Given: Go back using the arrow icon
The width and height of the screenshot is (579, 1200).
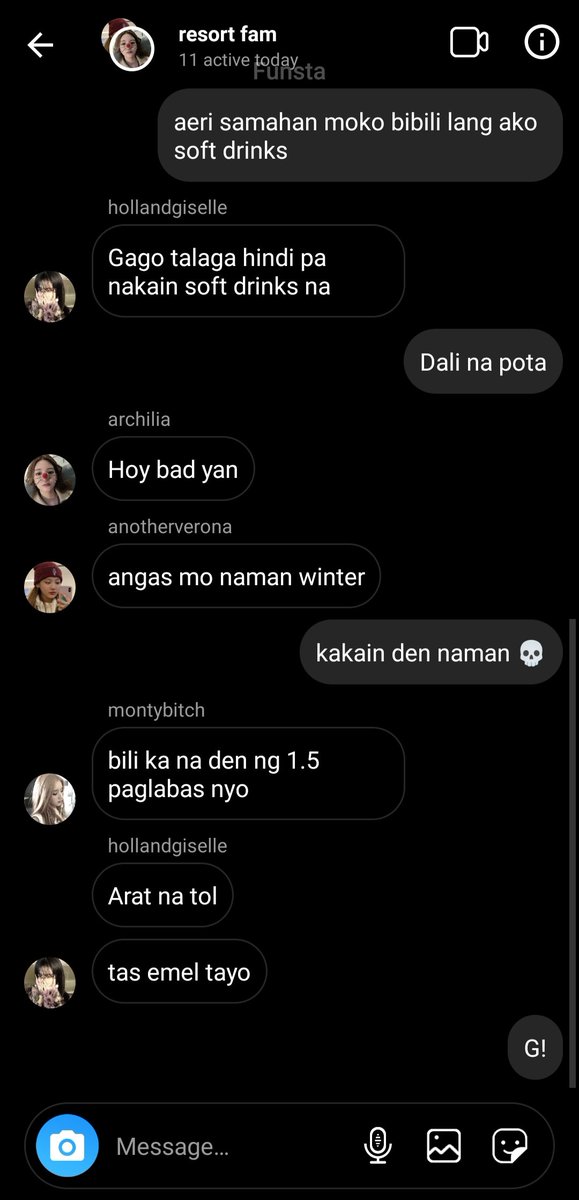Looking at the screenshot, I should click(40, 45).
